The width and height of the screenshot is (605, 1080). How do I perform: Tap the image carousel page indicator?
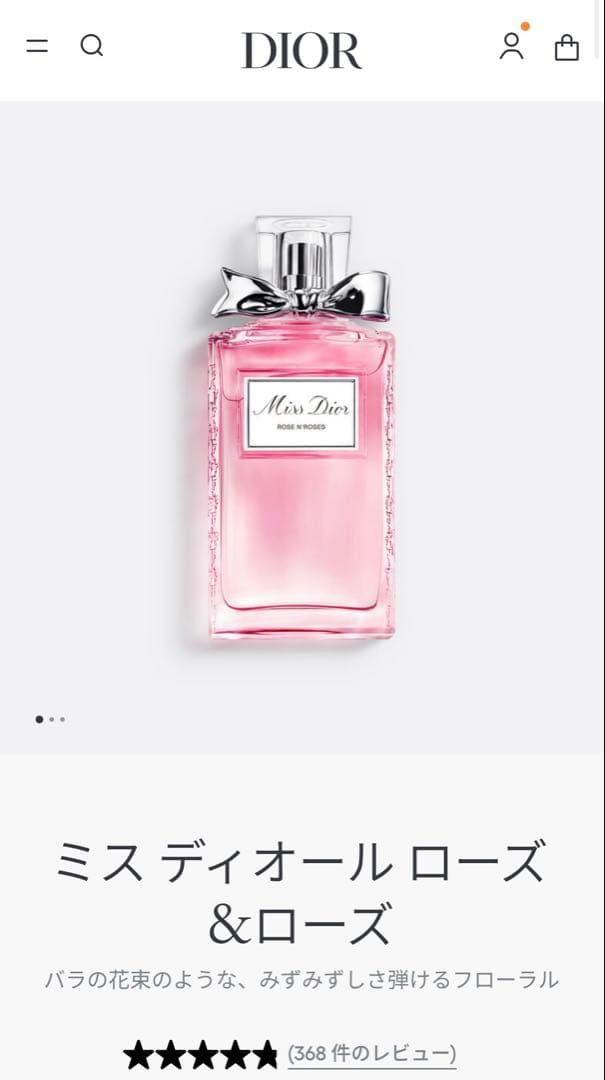click(x=50, y=719)
